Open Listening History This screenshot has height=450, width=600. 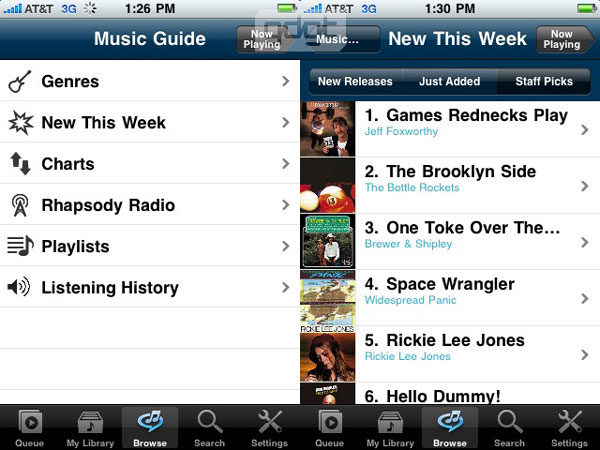[150, 288]
